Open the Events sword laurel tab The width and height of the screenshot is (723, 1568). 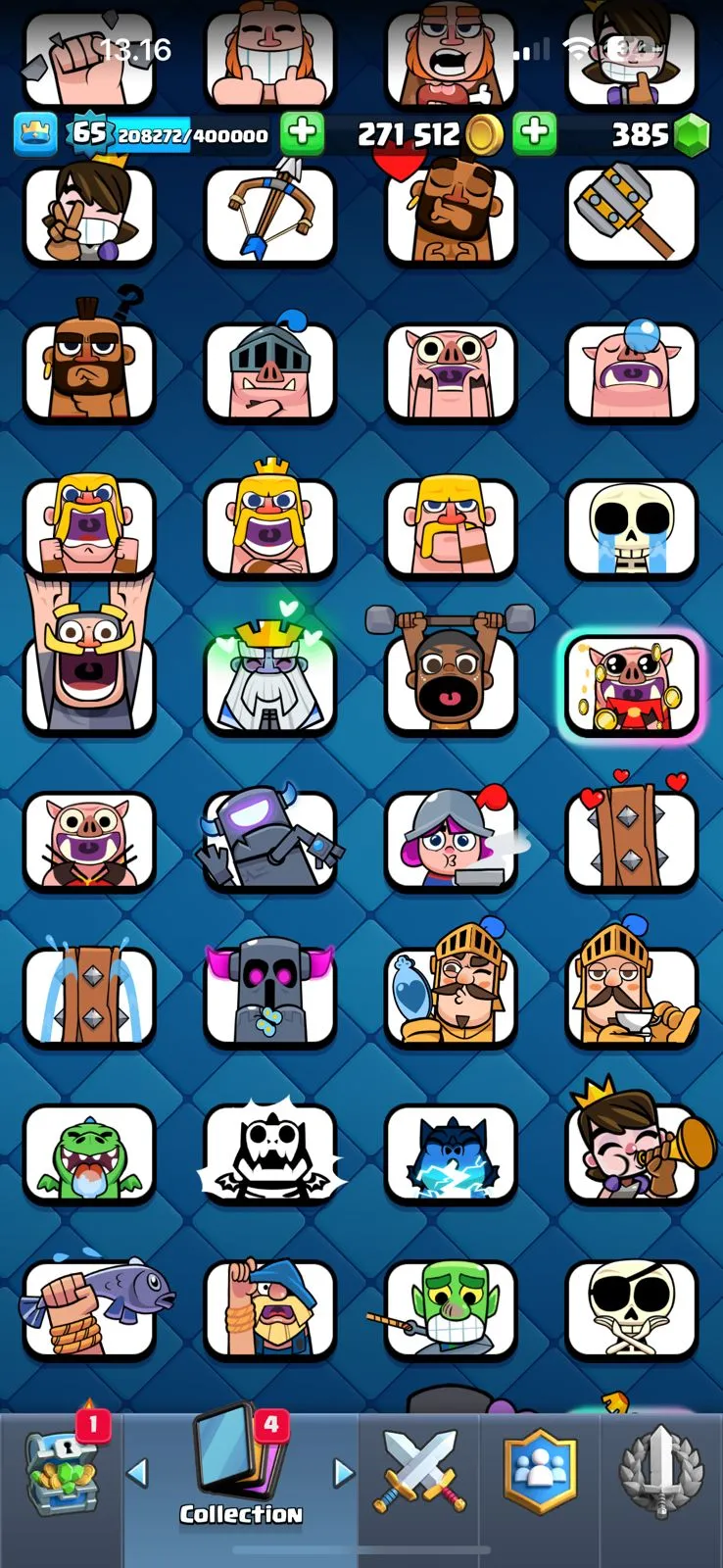(x=661, y=1472)
